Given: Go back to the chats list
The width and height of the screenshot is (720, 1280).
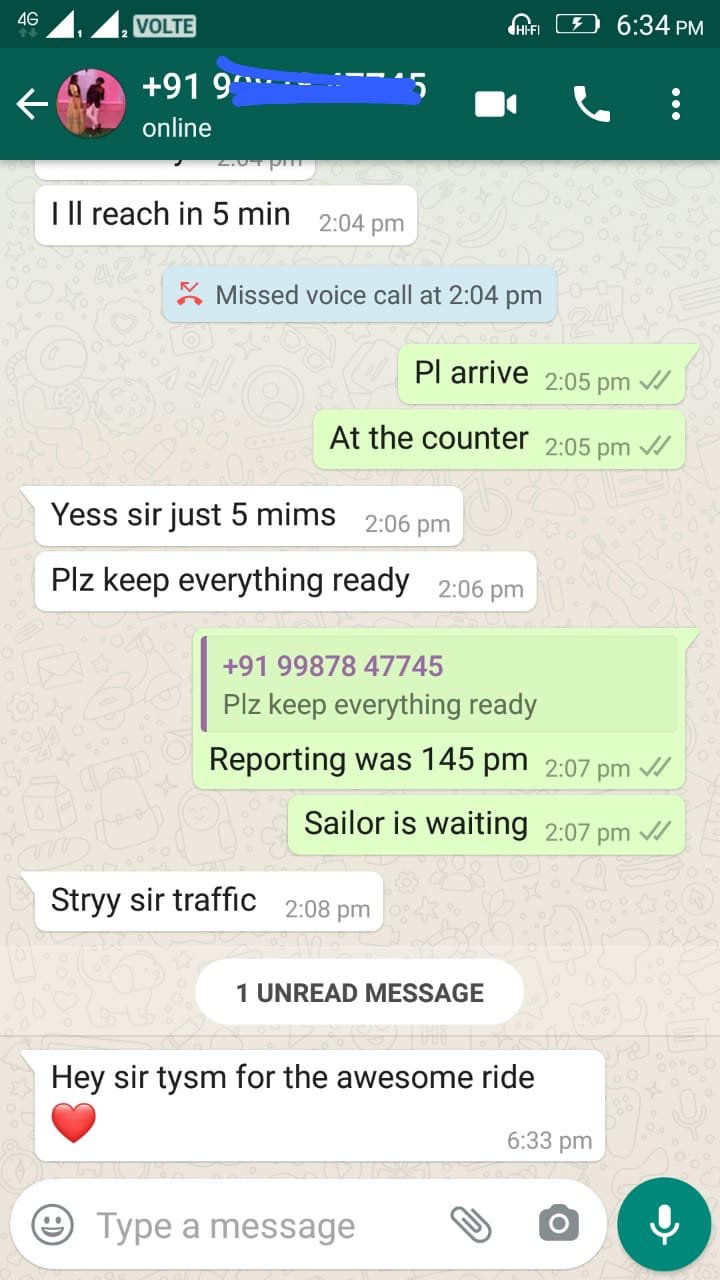Looking at the screenshot, I should (x=32, y=104).
